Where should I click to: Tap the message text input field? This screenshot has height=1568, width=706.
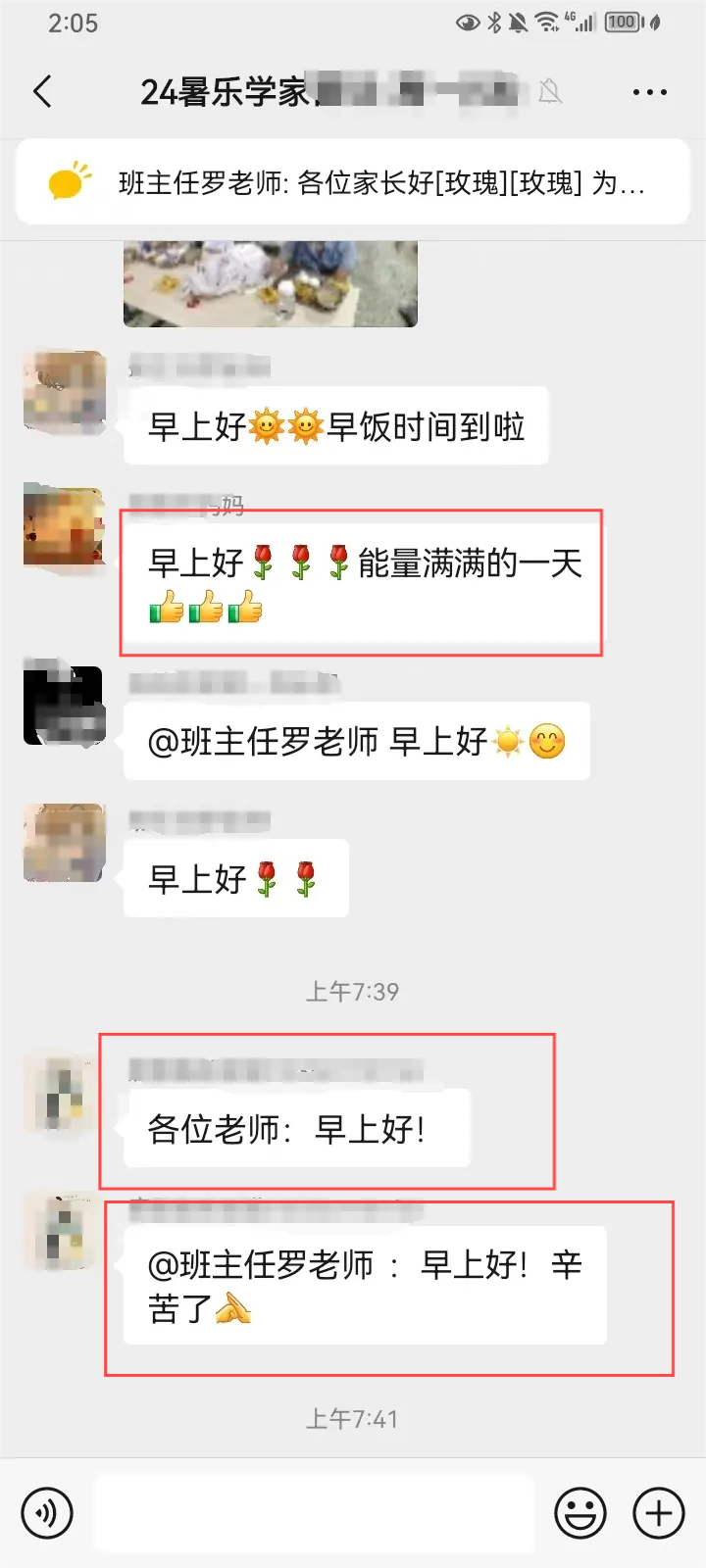tap(314, 1513)
